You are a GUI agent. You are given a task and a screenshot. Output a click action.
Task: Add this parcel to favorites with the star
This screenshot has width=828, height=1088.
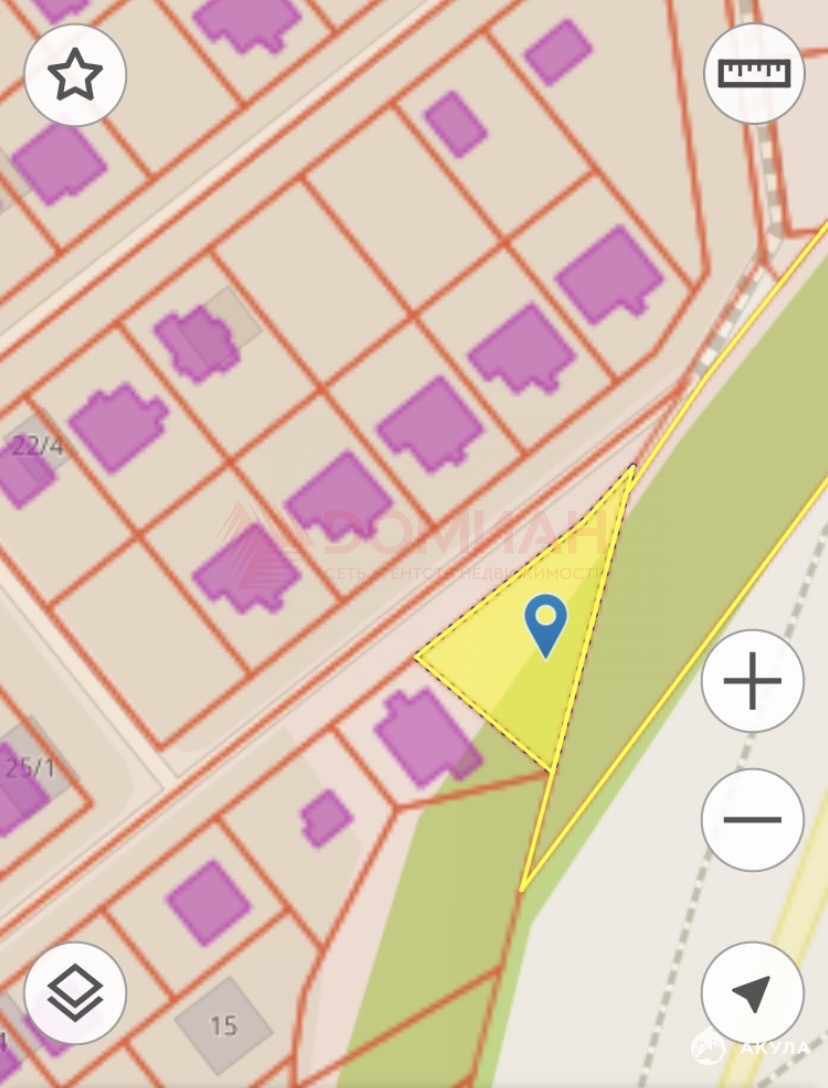pyautogui.click(x=75, y=75)
